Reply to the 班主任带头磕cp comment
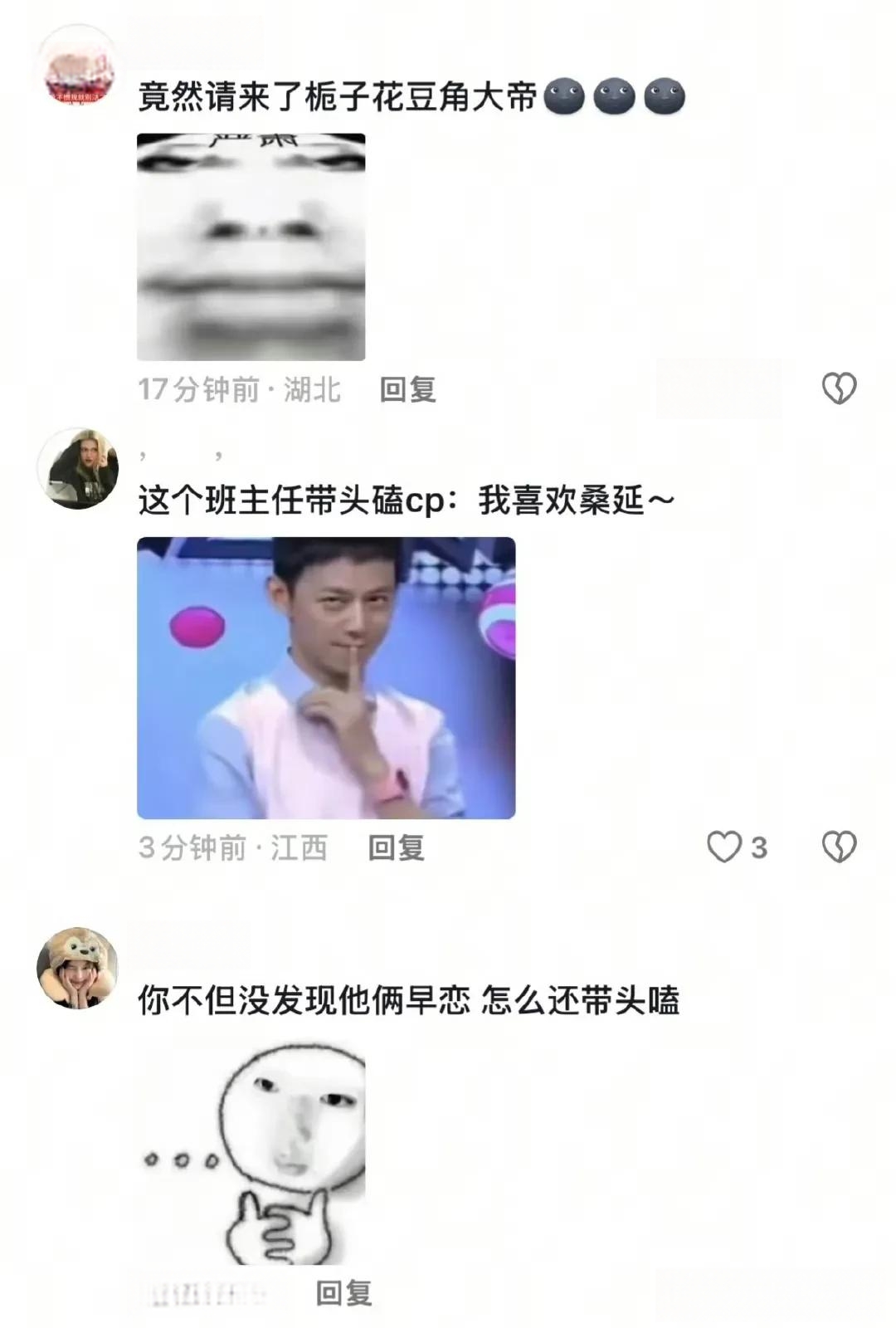The width and height of the screenshot is (896, 1328). coord(396,847)
